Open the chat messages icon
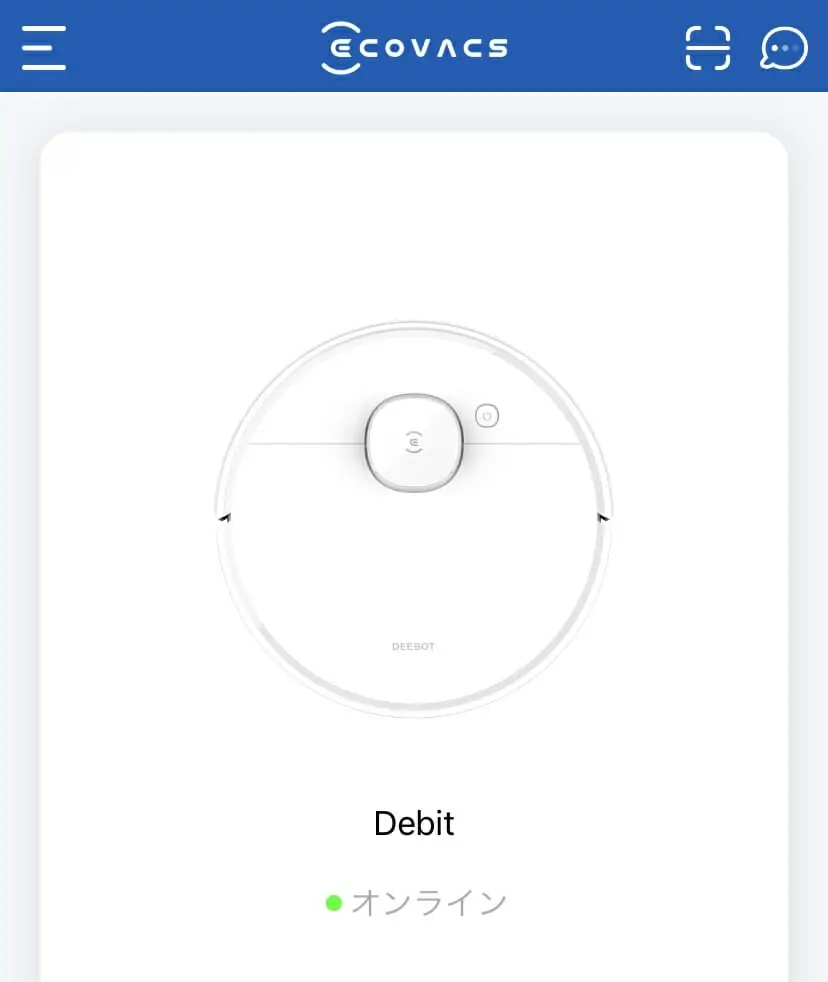Viewport: 828px width, 982px height. pyautogui.click(x=783, y=48)
